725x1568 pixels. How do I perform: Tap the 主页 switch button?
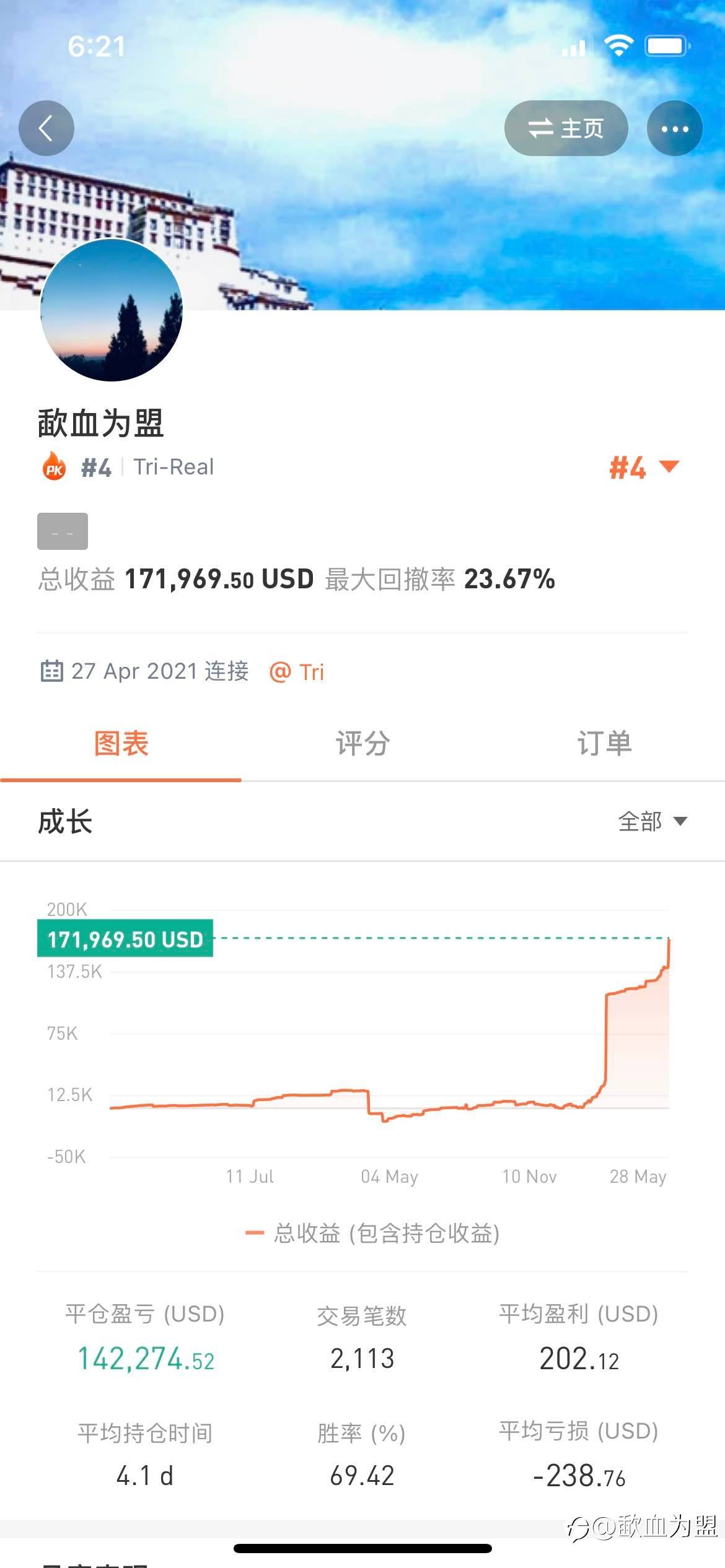click(x=566, y=128)
